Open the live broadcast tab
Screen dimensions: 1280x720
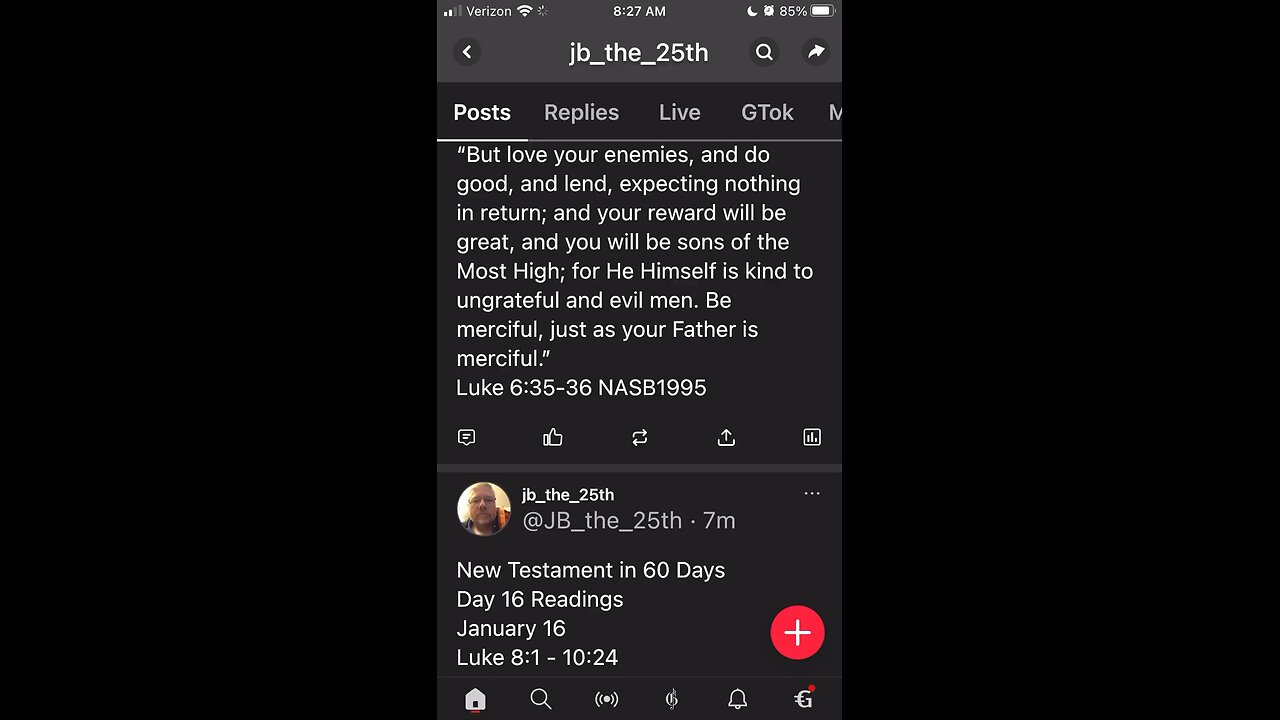tap(606, 699)
